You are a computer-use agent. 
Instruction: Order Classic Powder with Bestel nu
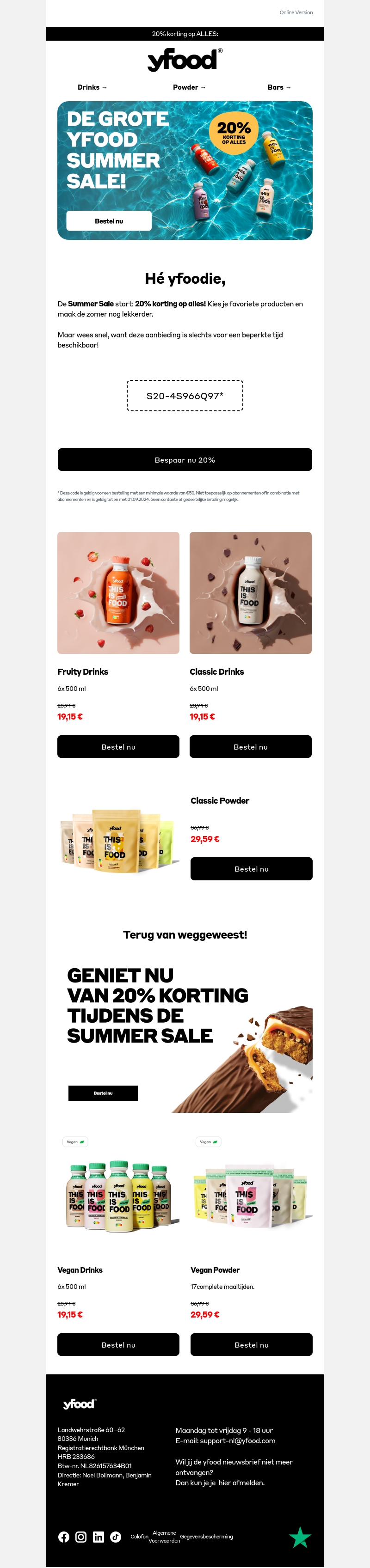tap(251, 869)
